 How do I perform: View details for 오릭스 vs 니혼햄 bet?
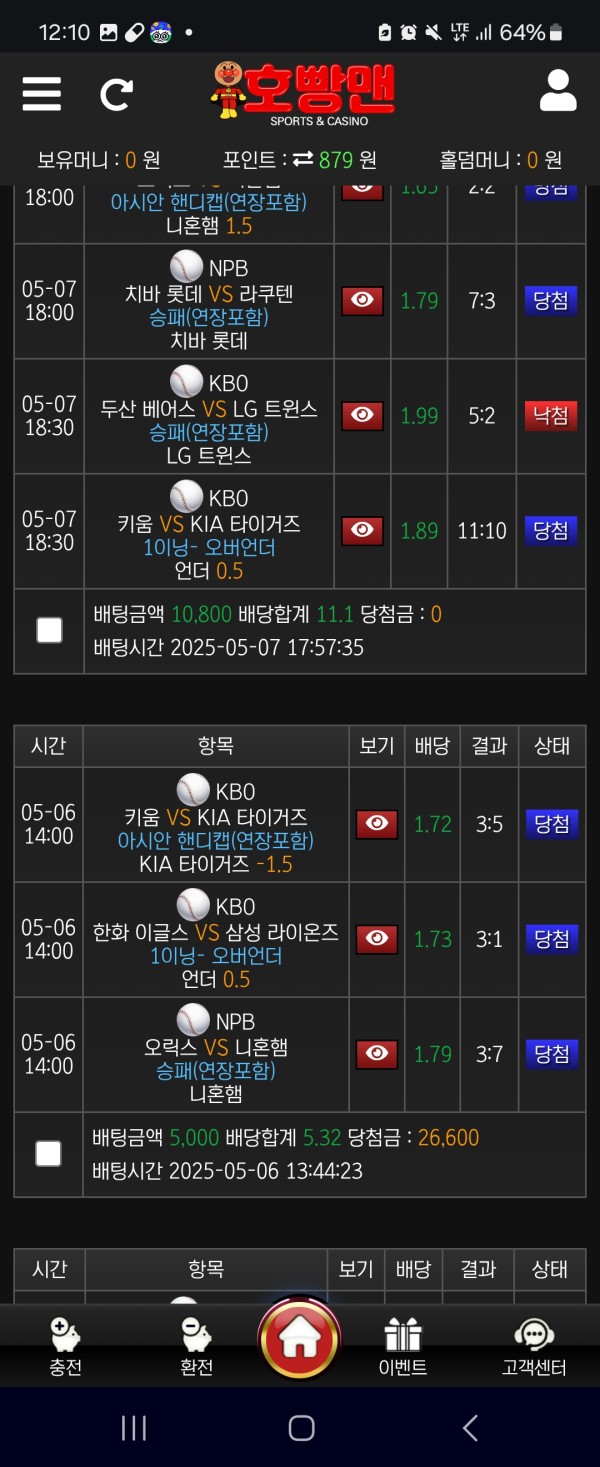pyautogui.click(x=376, y=1054)
